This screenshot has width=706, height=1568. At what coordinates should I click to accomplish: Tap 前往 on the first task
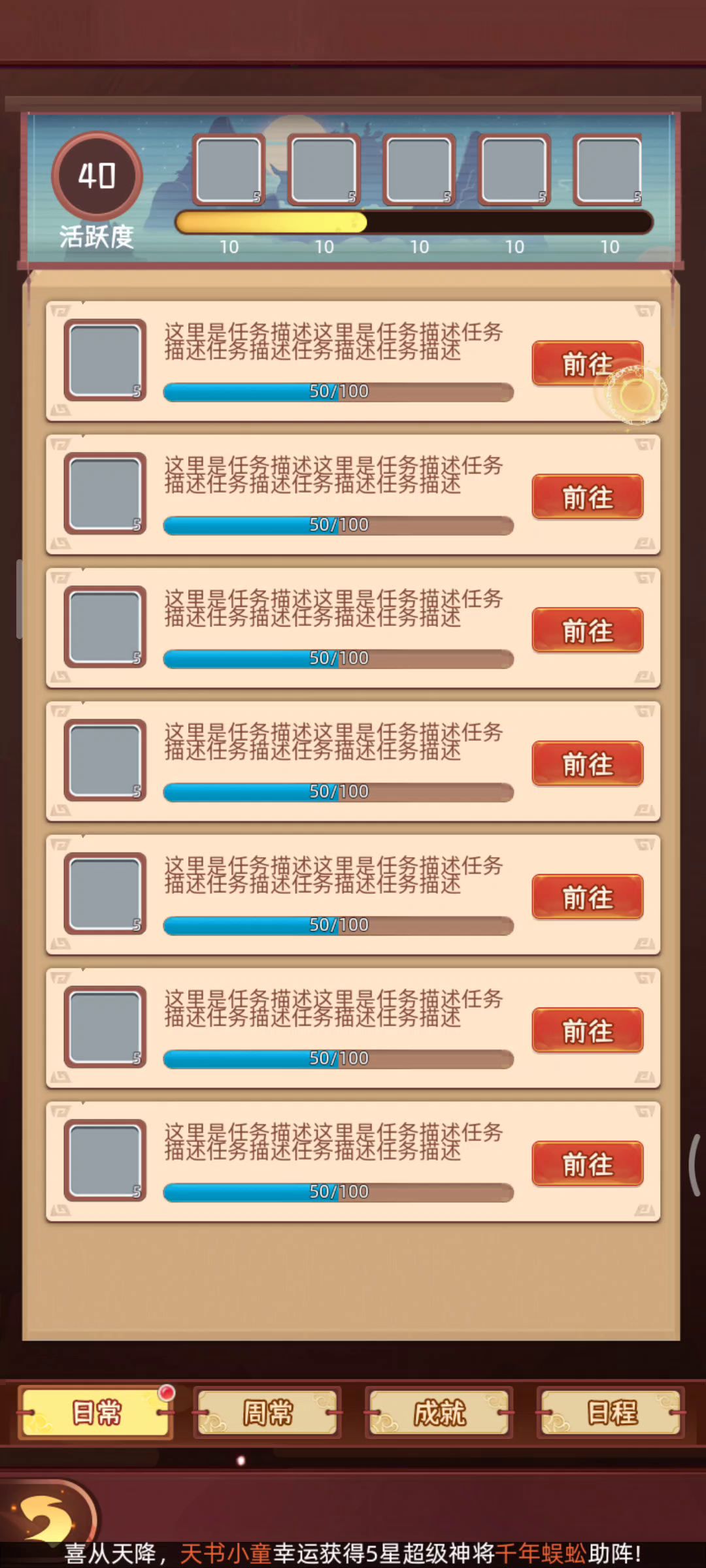587,363
